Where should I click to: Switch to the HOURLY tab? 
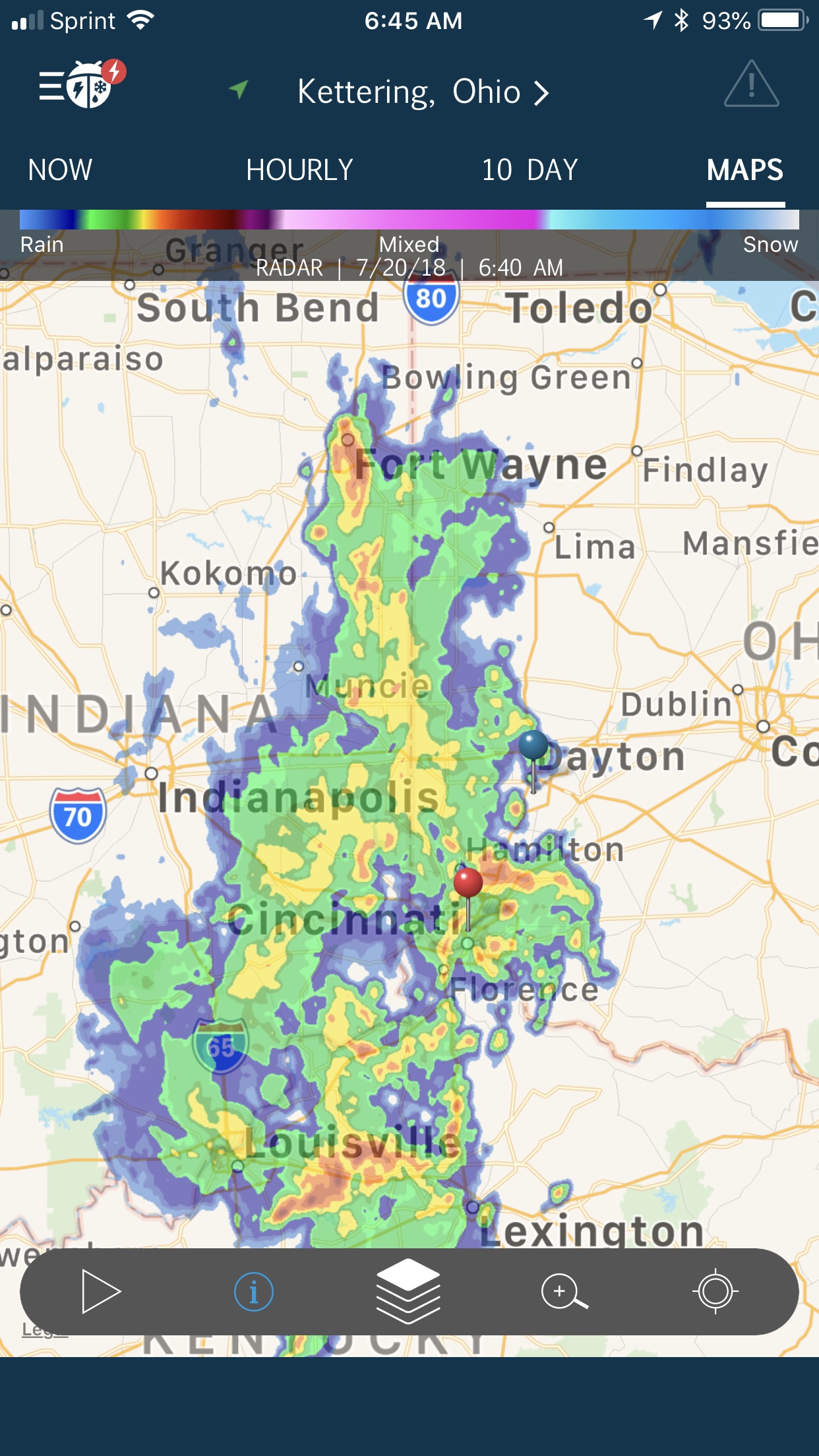pos(299,170)
